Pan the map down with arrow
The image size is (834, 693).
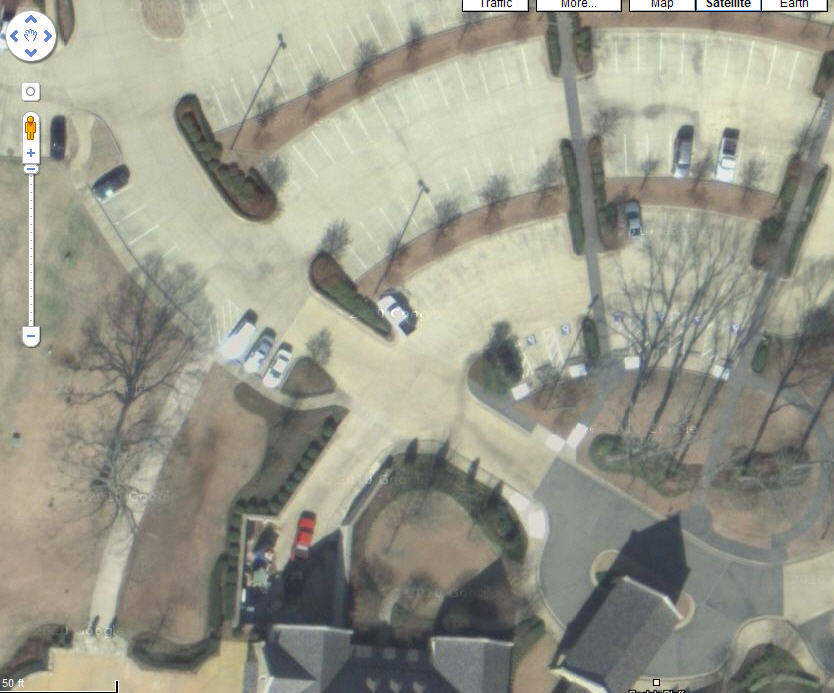32,53
